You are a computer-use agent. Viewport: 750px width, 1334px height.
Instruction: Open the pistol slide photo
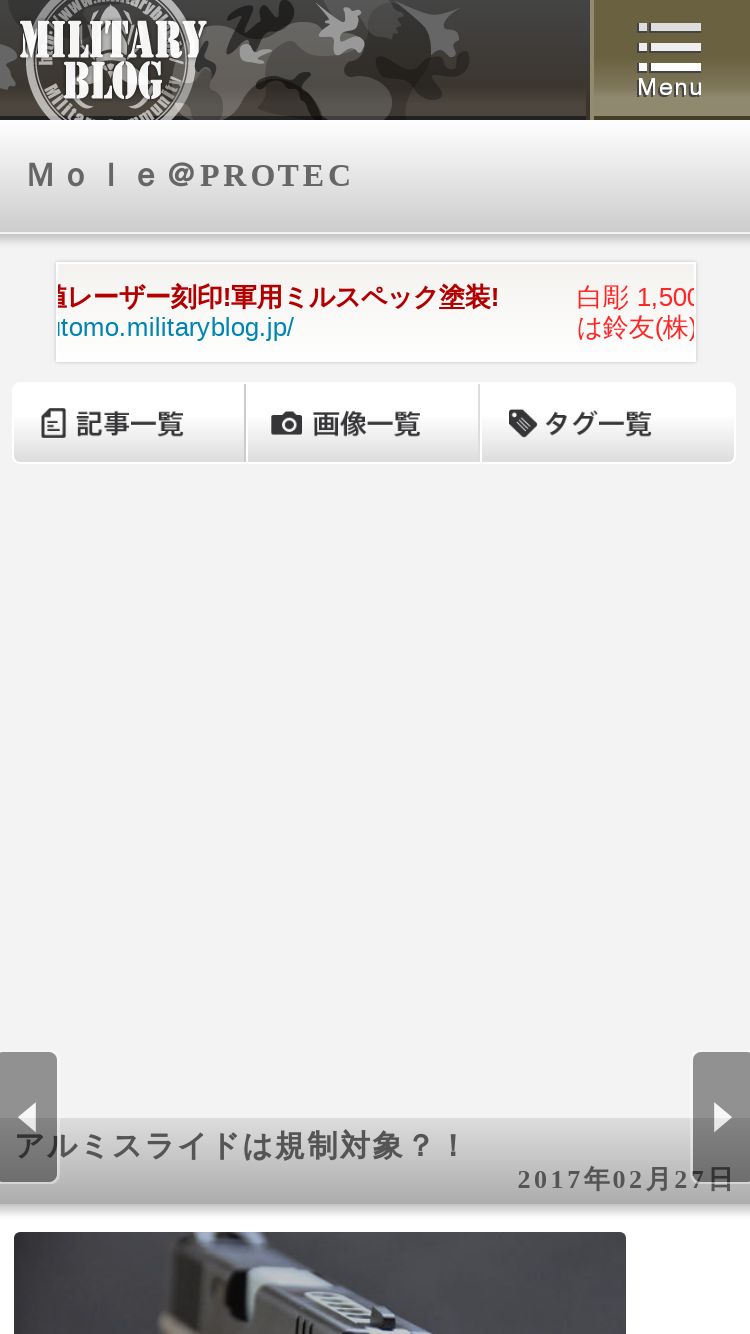click(x=320, y=1283)
